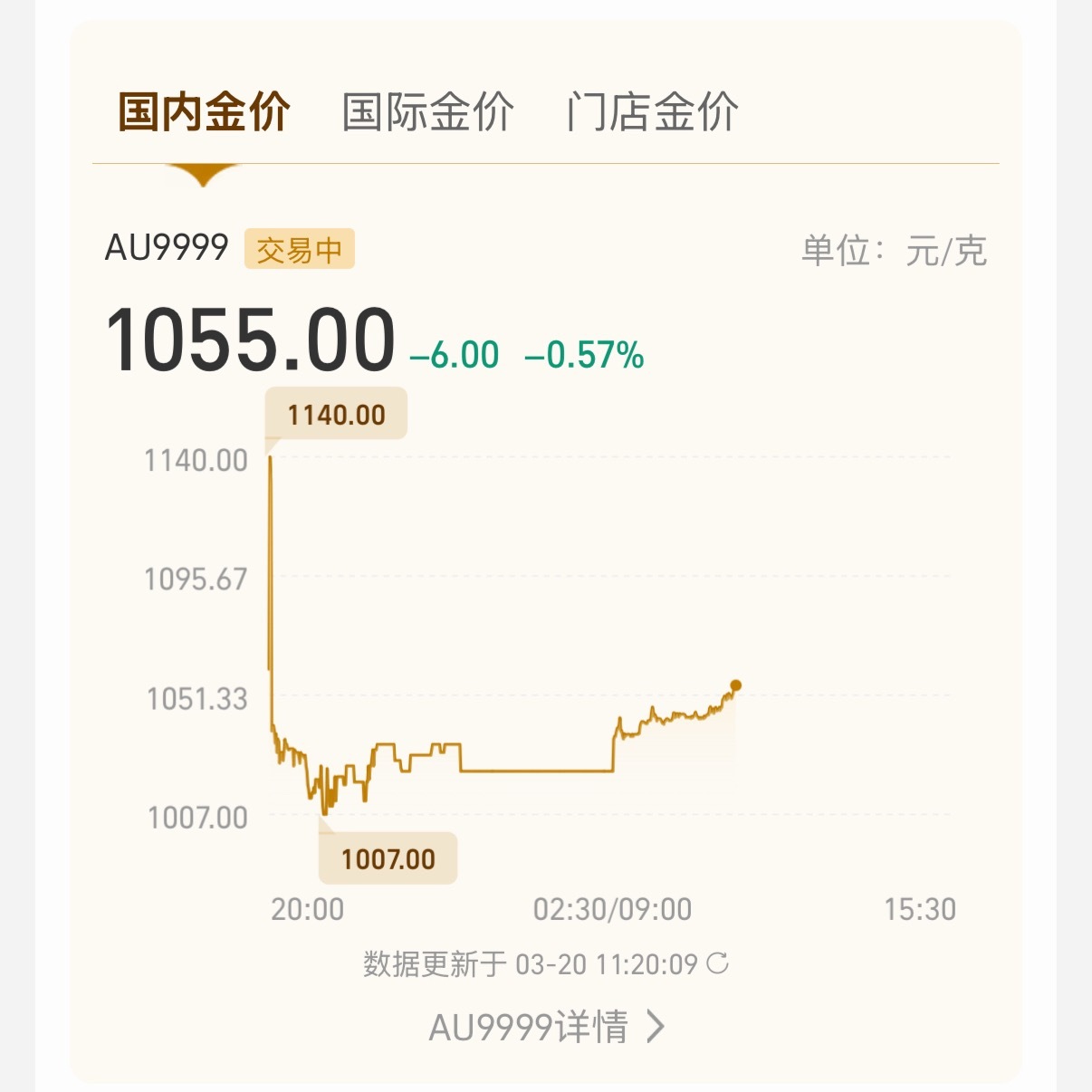Switch to the 门店金价 tab

652,113
